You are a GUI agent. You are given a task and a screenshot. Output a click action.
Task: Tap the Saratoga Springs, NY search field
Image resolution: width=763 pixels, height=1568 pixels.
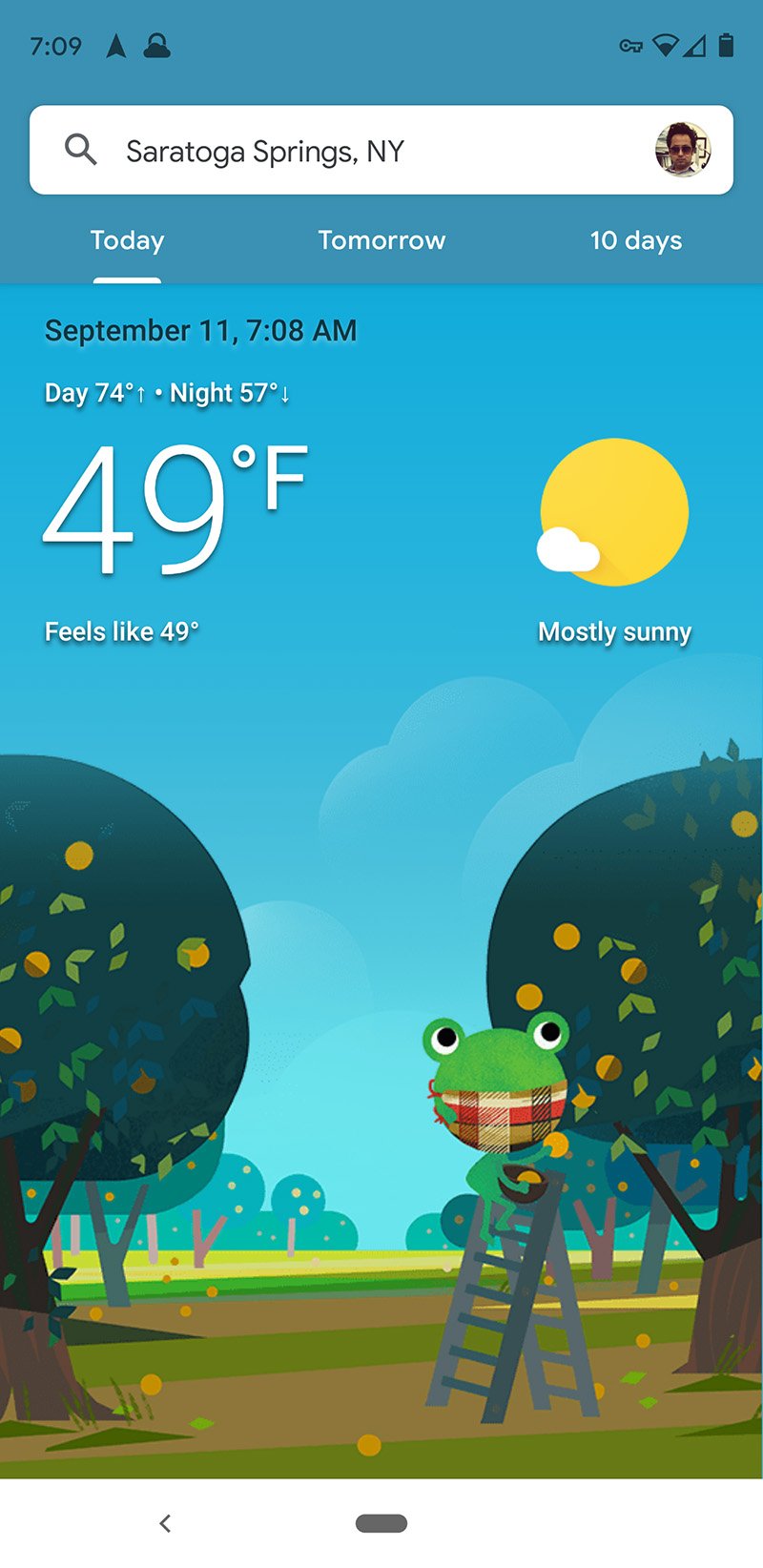click(x=362, y=151)
